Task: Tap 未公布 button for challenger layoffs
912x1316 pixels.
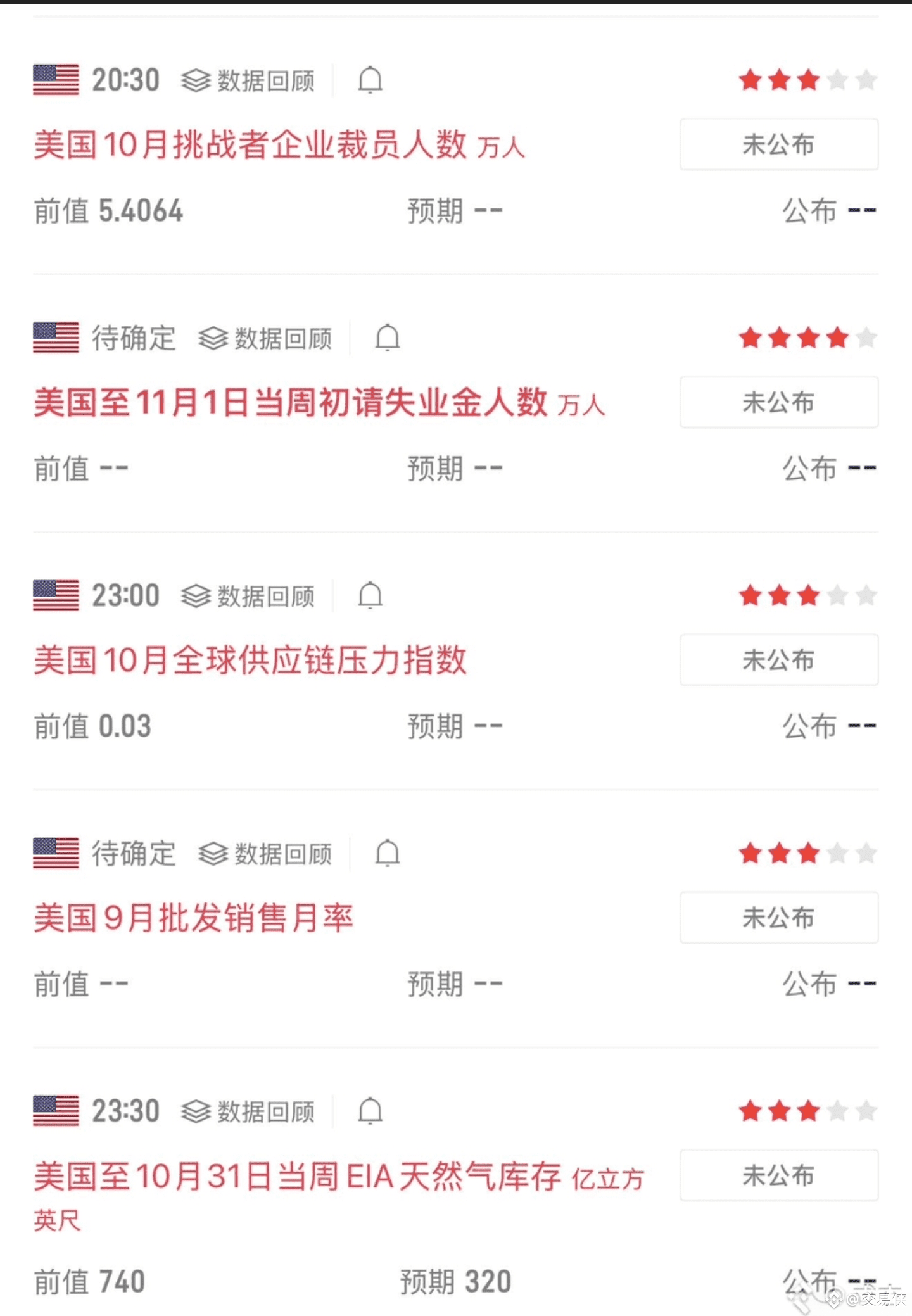Action: [778, 144]
